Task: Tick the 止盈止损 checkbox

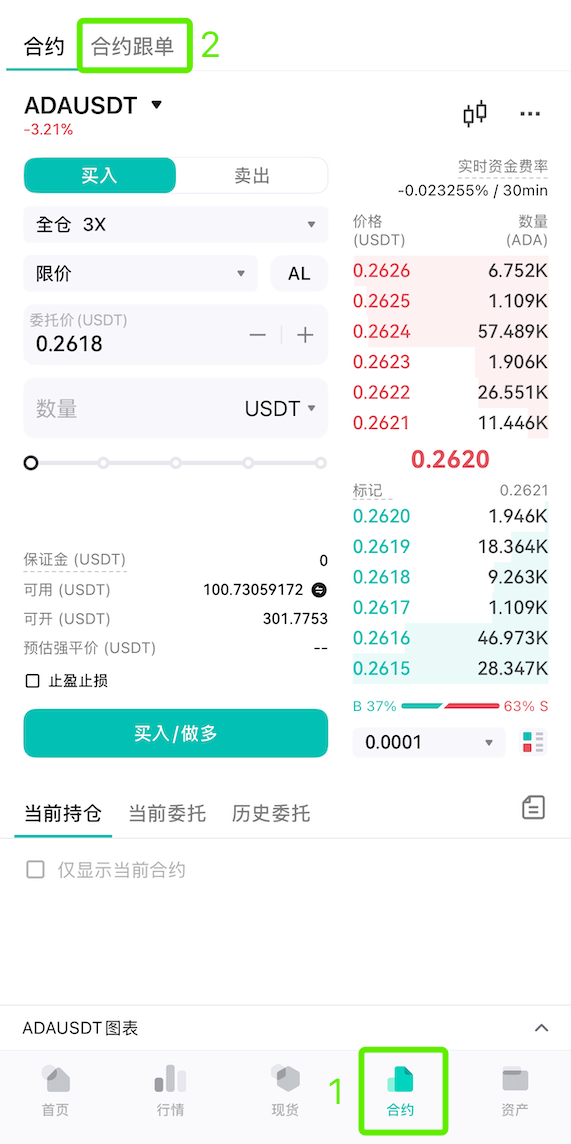Action: point(32,681)
